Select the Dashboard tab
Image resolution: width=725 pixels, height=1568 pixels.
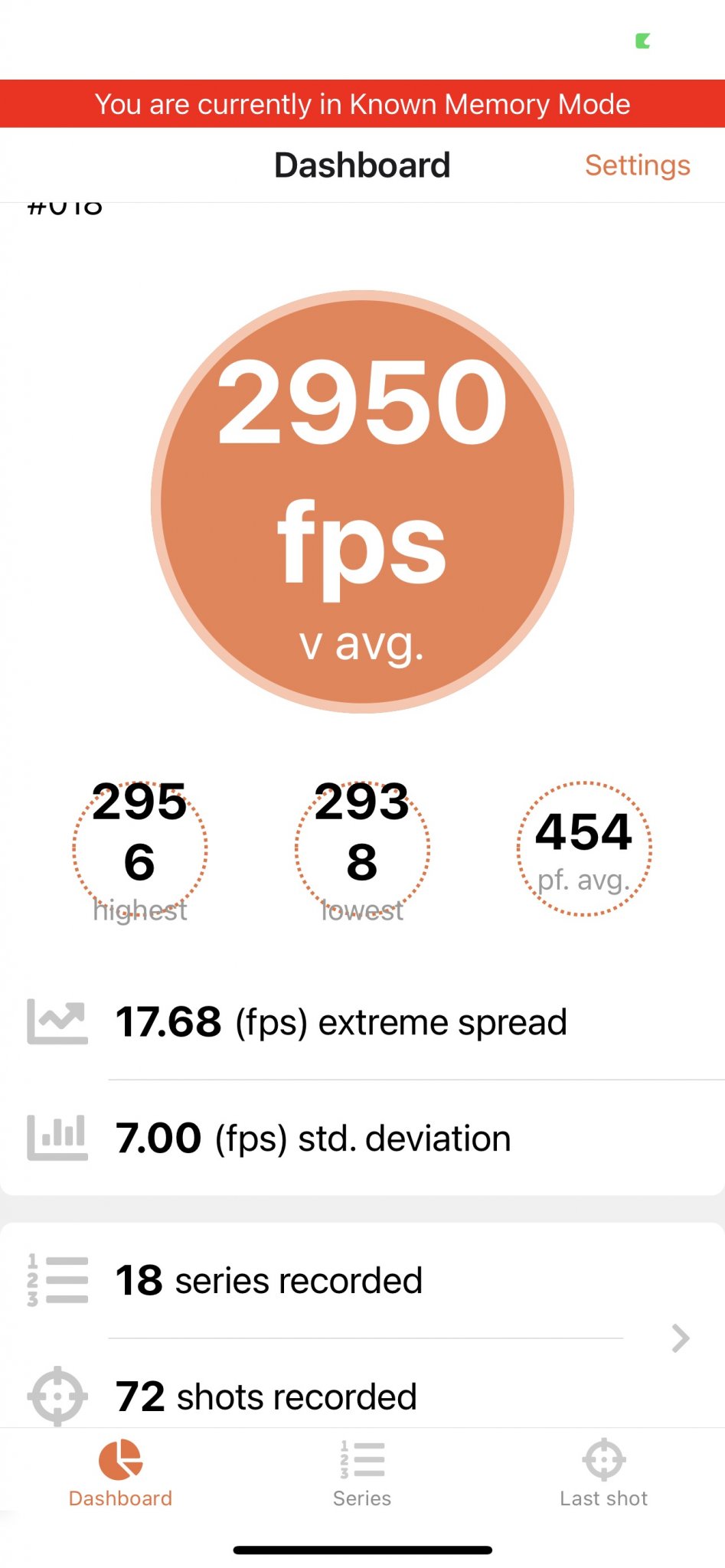click(120, 1474)
